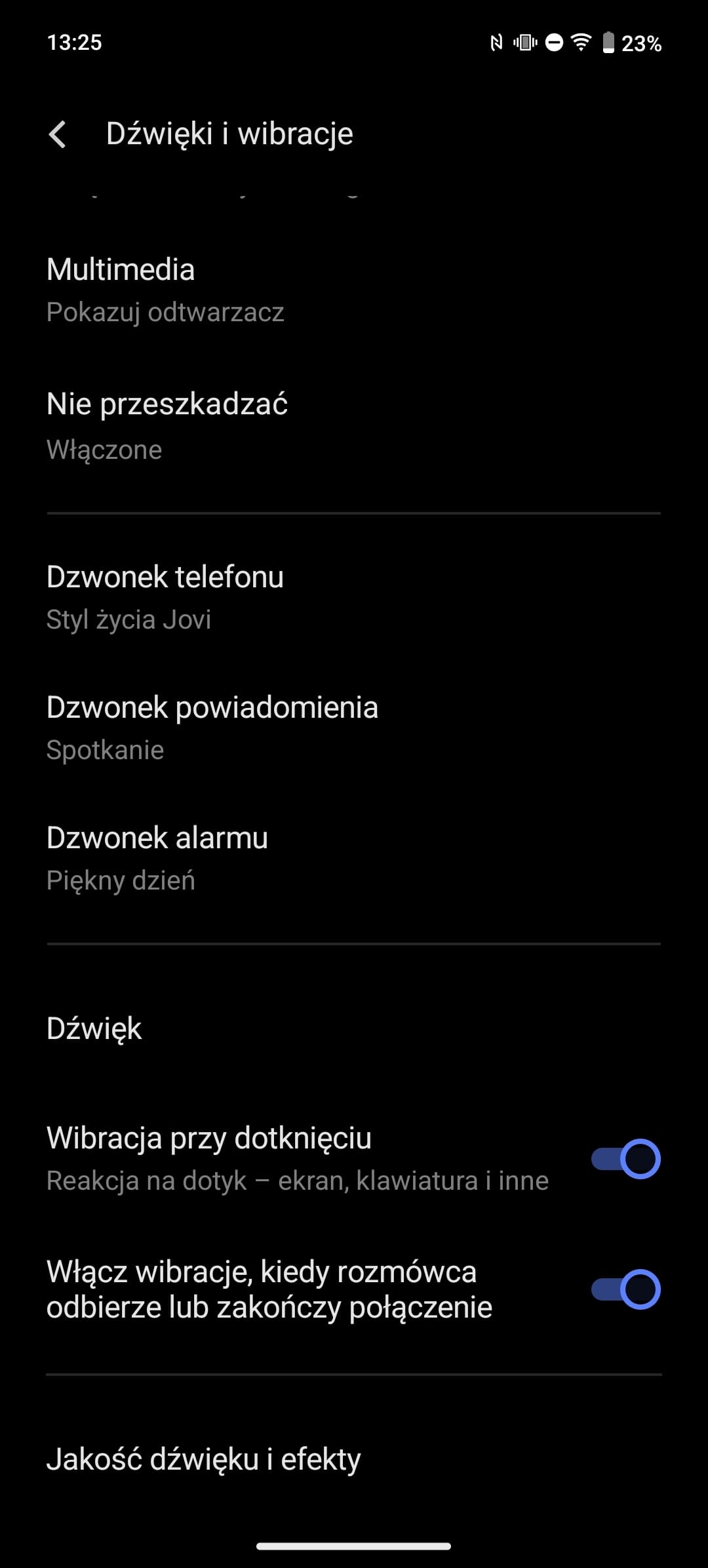Open Jakość dźwięku i efekty
708x1568 pixels.
tap(354, 1459)
